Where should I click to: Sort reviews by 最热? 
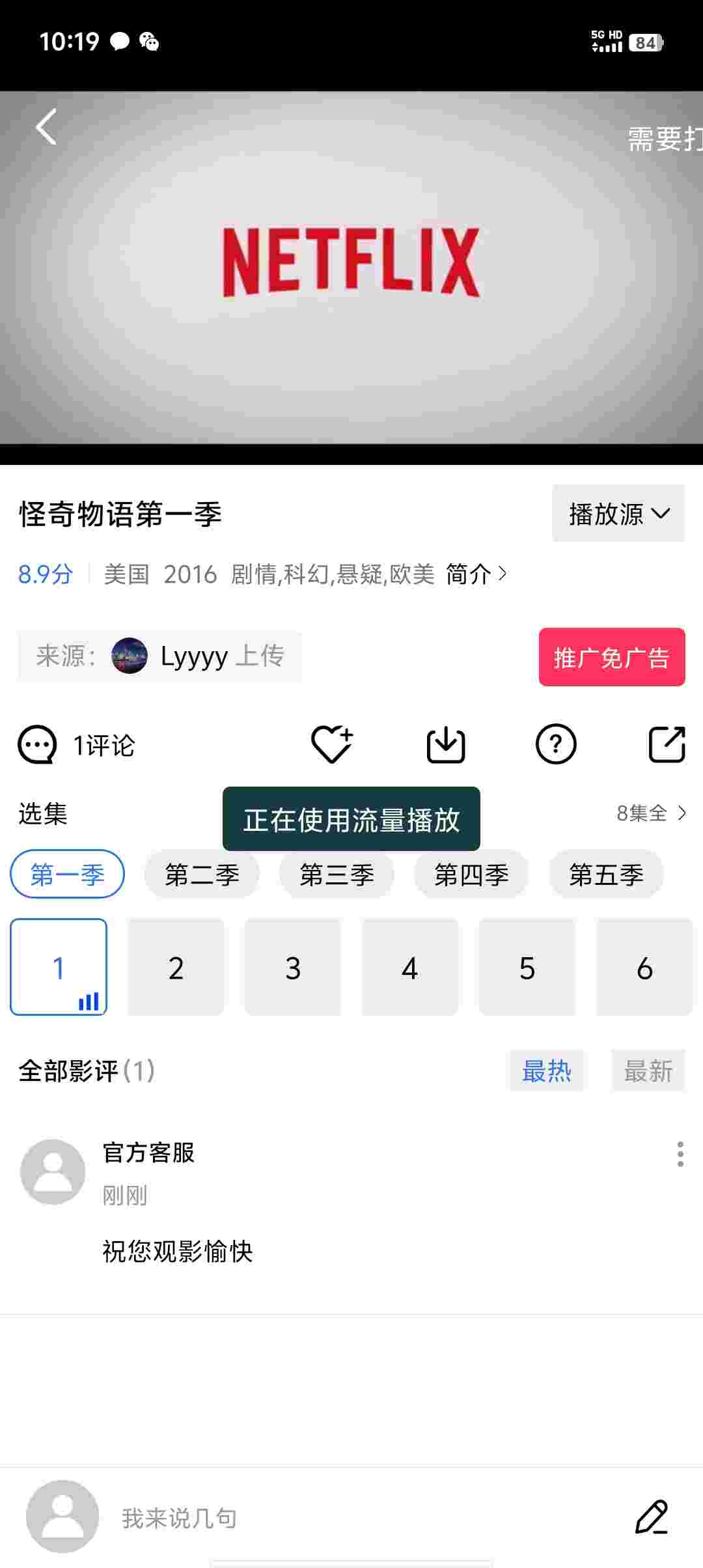tap(546, 1071)
